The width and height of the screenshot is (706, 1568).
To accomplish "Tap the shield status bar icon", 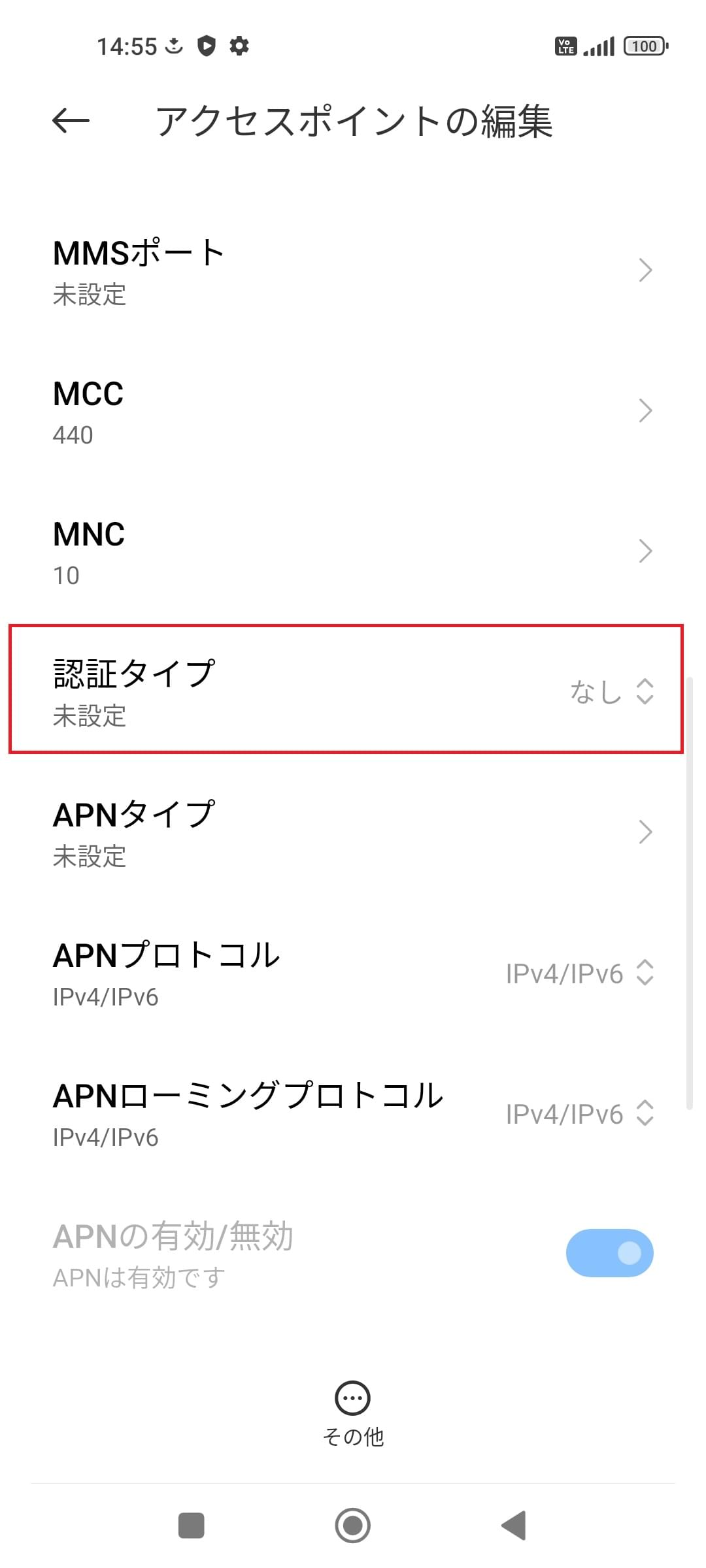I will (x=207, y=46).
